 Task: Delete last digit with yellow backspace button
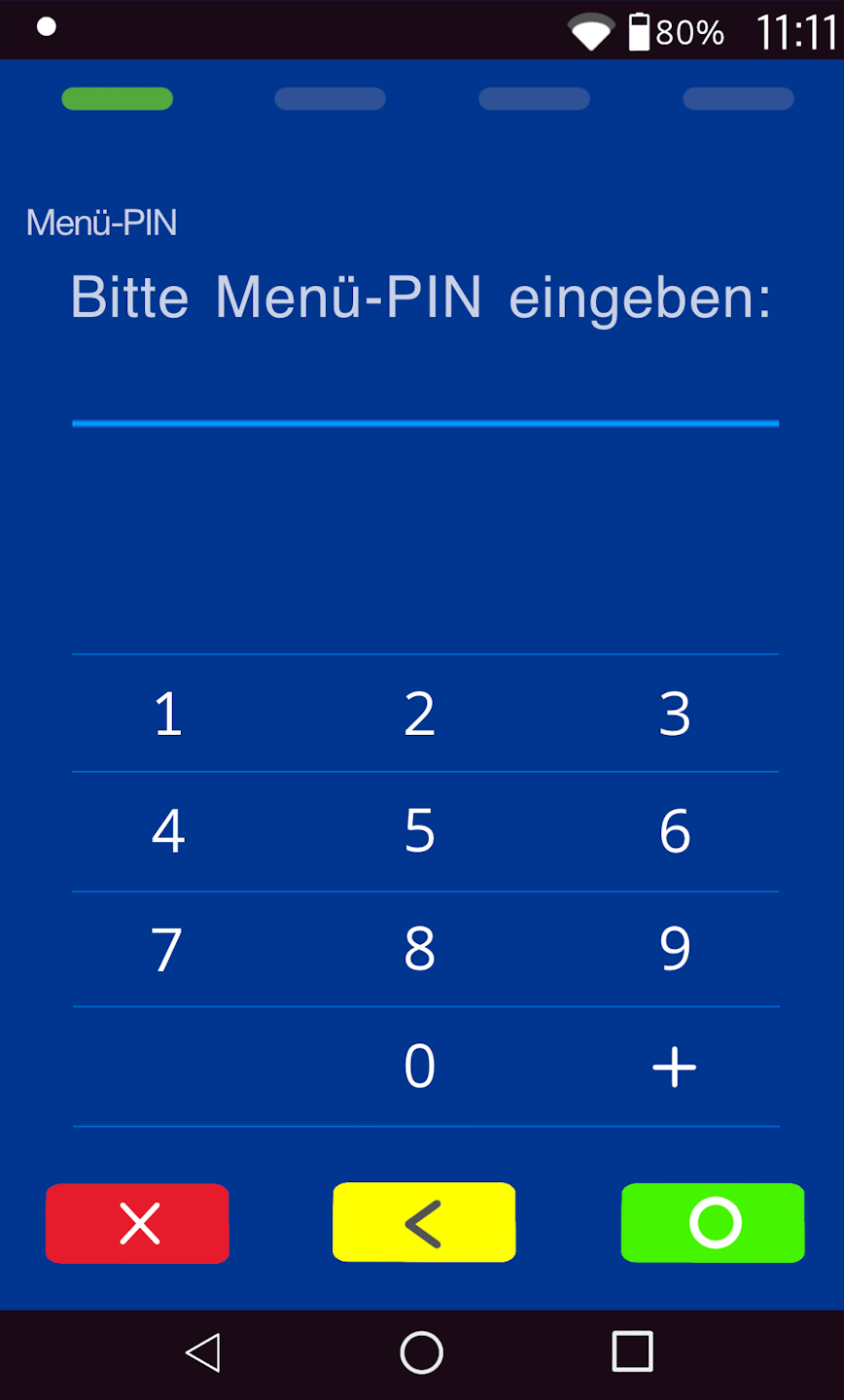tap(424, 1223)
